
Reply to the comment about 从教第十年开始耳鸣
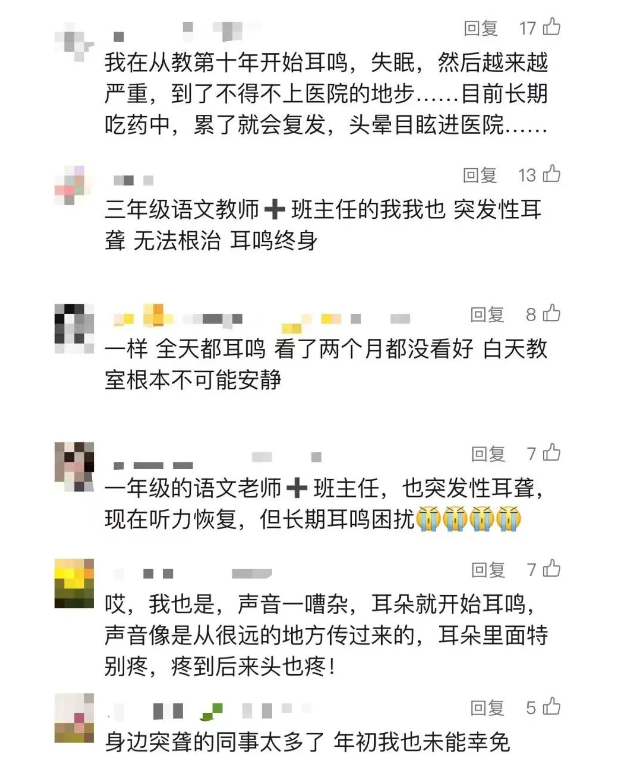(480, 28)
